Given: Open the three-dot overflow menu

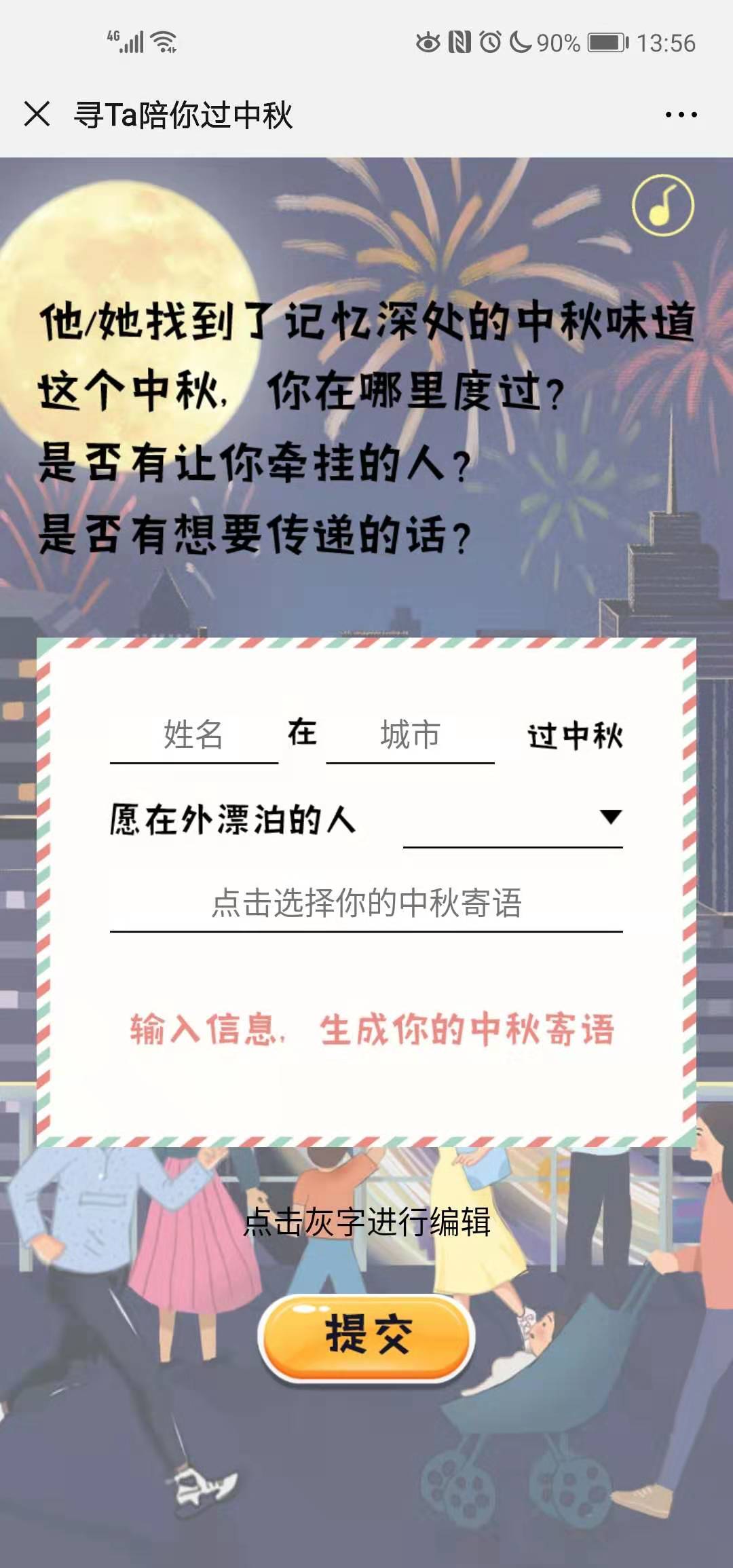Looking at the screenshot, I should [x=681, y=115].
